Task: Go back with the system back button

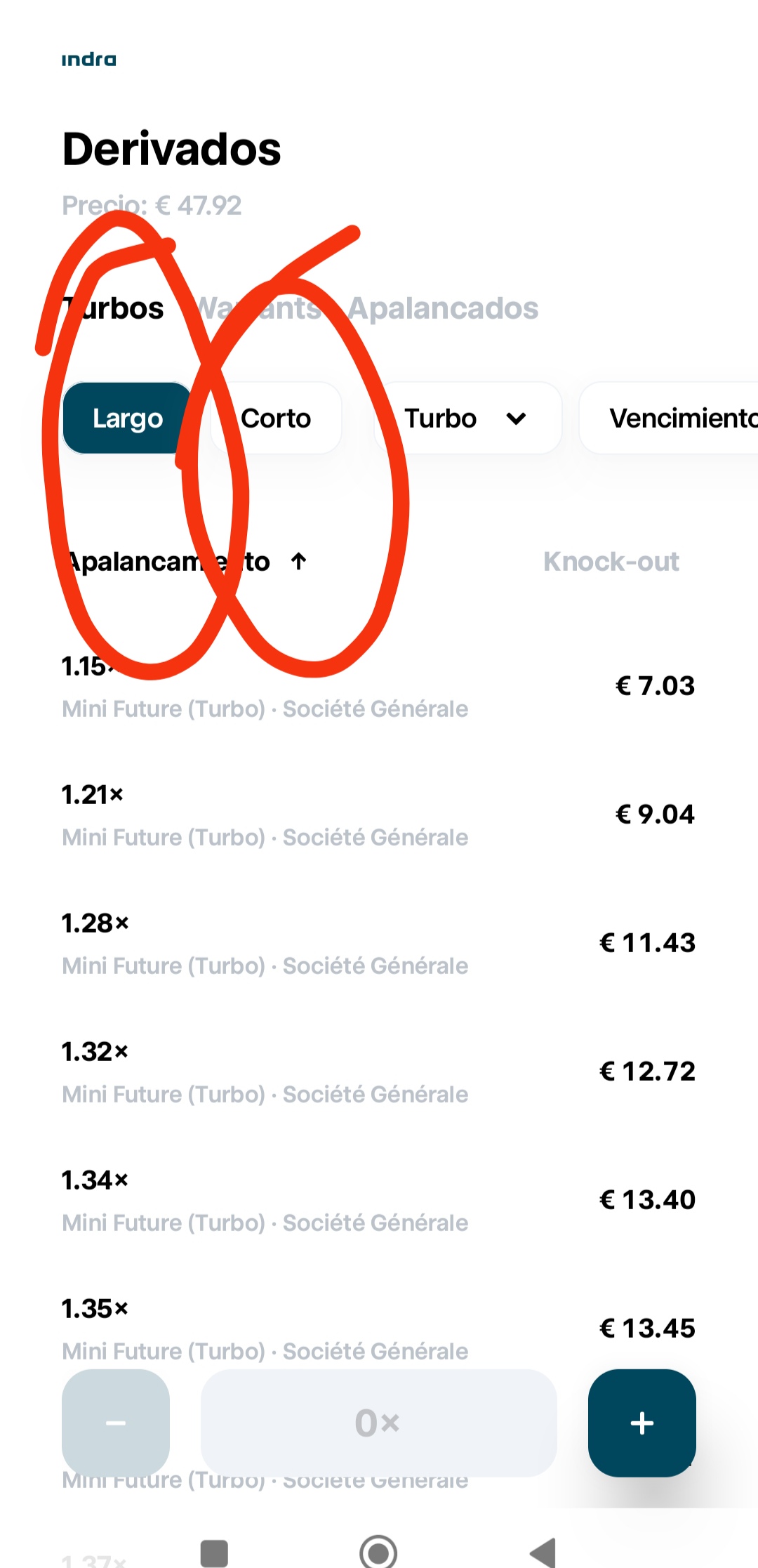Action: pyautogui.click(x=543, y=1553)
